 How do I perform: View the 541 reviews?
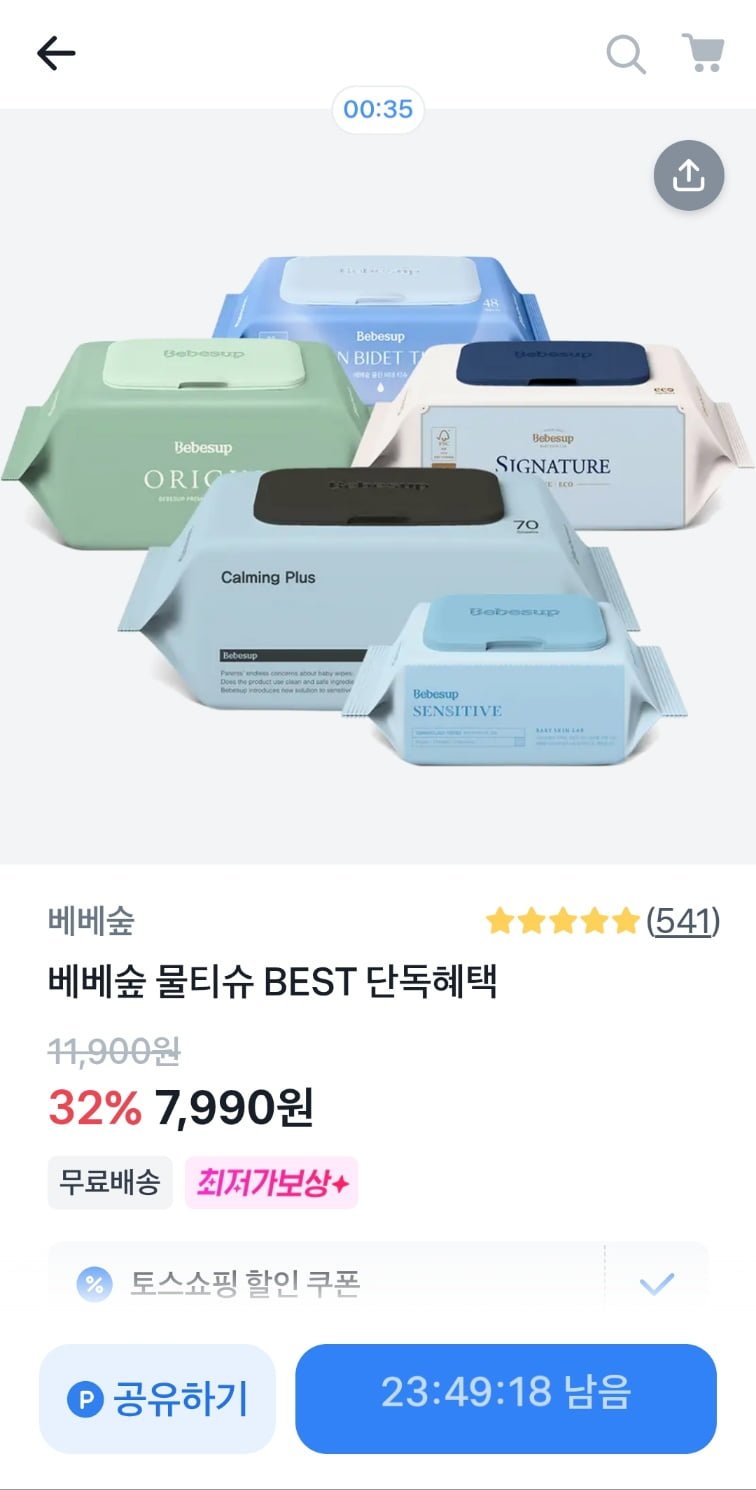(x=683, y=921)
